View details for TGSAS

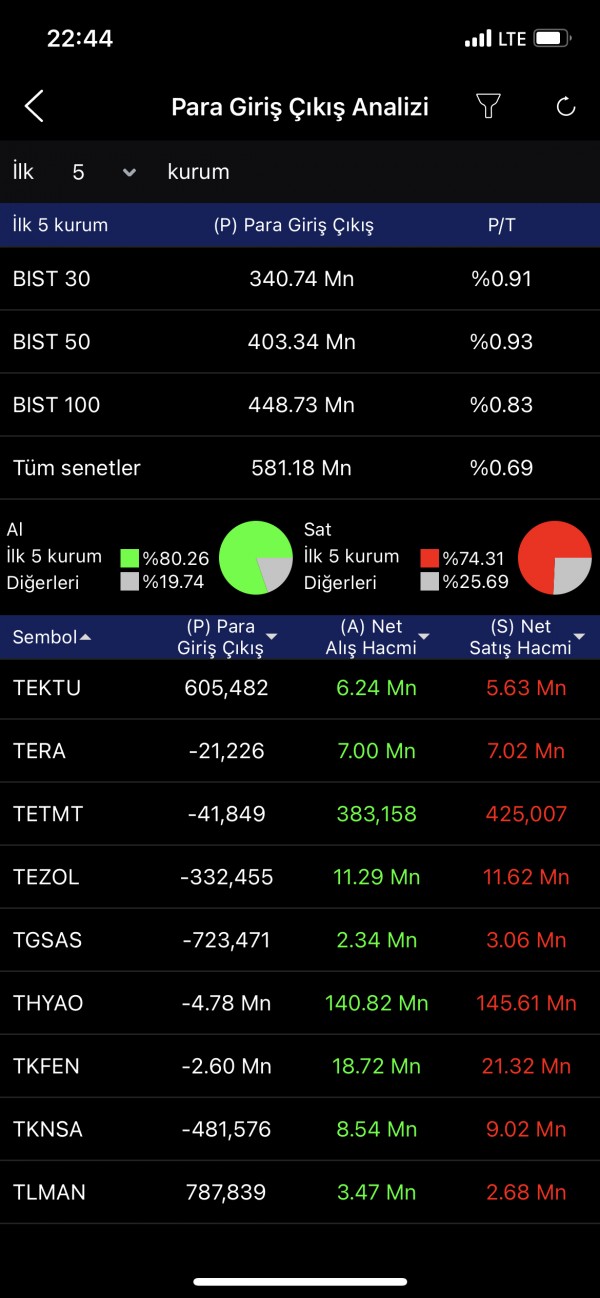(300, 940)
